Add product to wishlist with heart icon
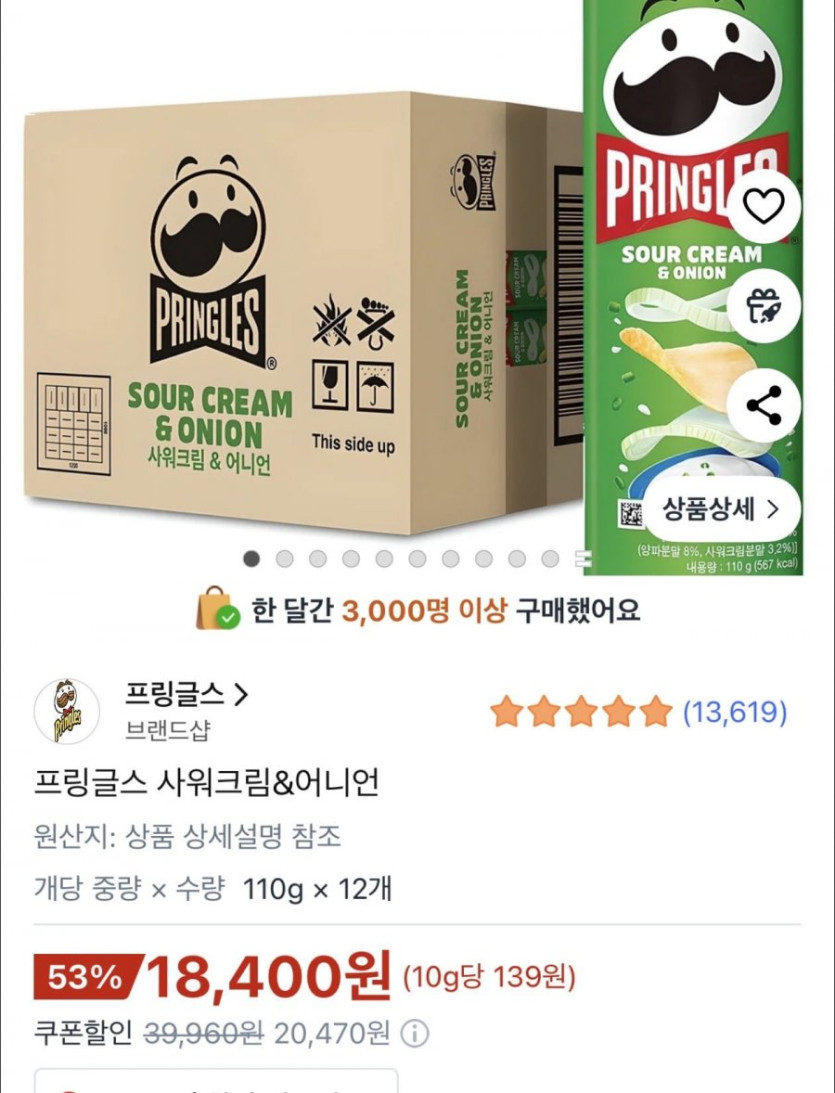Screen dimensions: 835x1093 [764, 206]
